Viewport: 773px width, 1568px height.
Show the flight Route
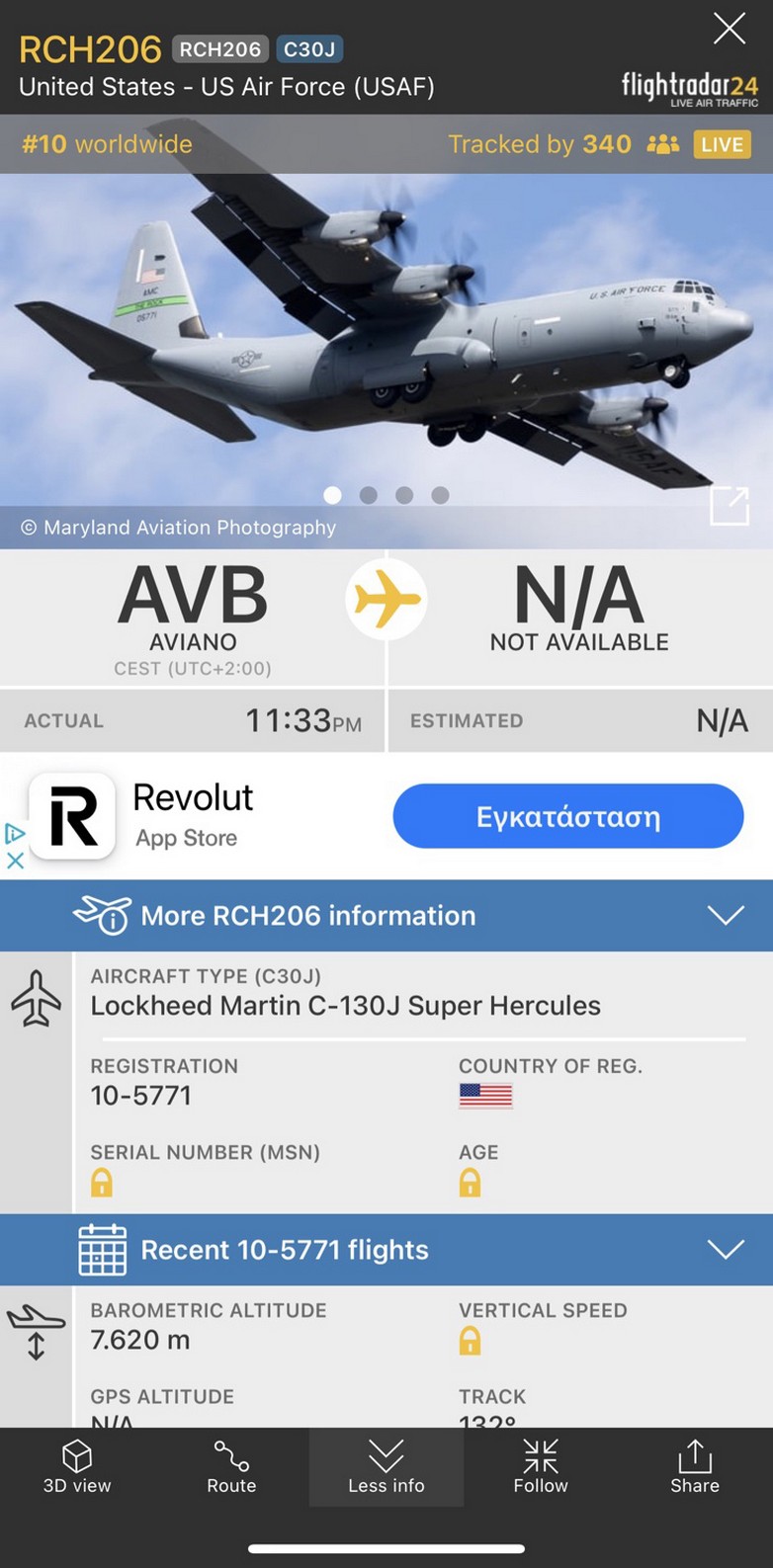point(231,1466)
